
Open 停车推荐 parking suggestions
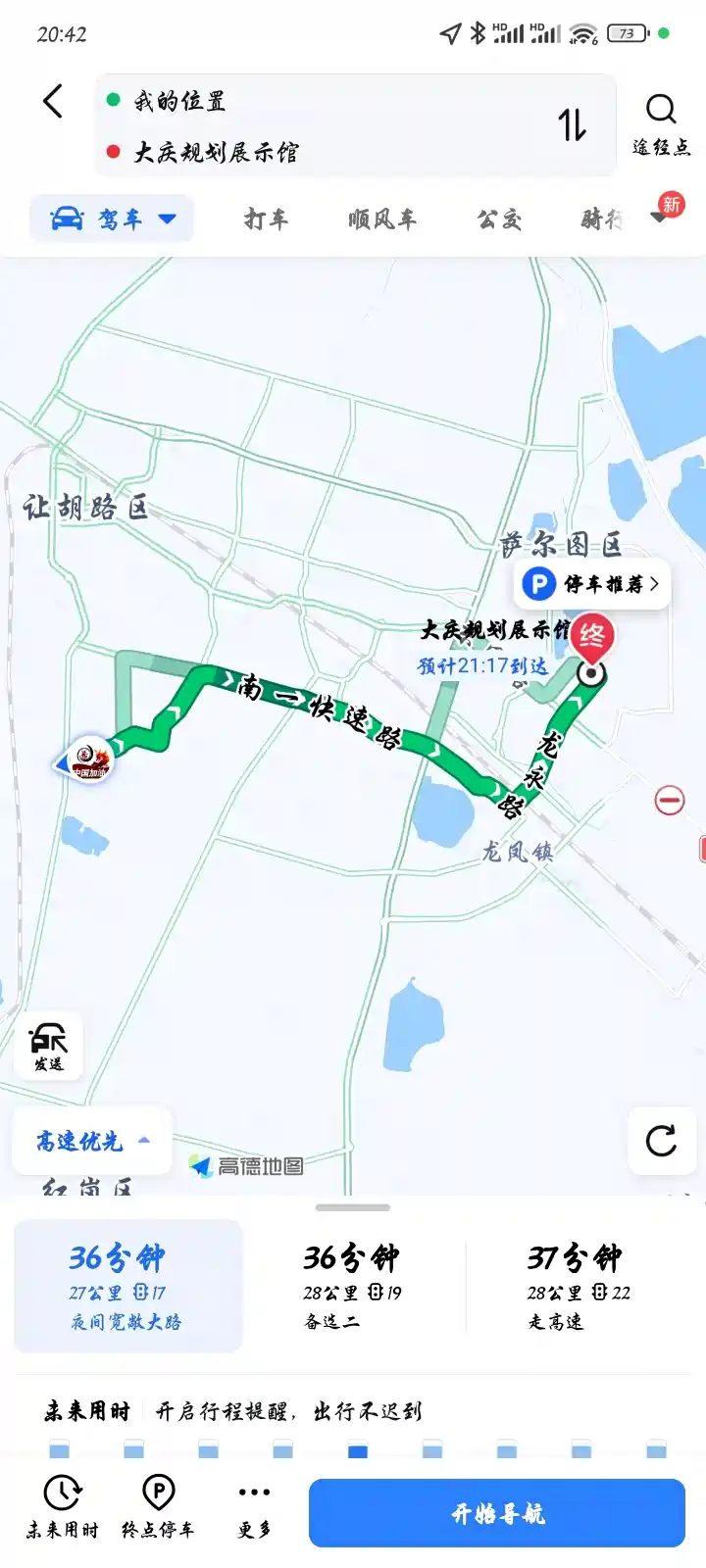click(x=593, y=584)
